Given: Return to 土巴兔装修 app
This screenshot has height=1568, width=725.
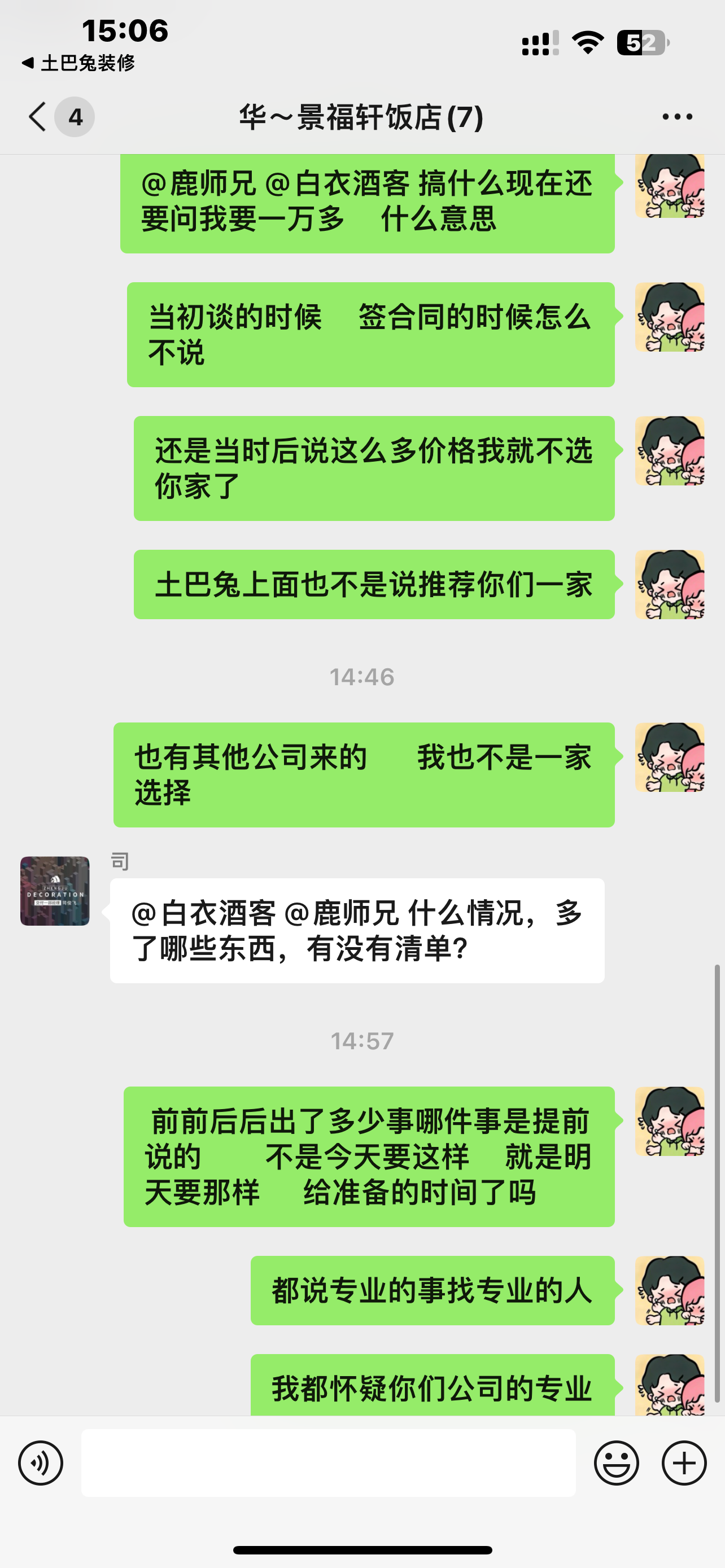Looking at the screenshot, I should tap(78, 63).
